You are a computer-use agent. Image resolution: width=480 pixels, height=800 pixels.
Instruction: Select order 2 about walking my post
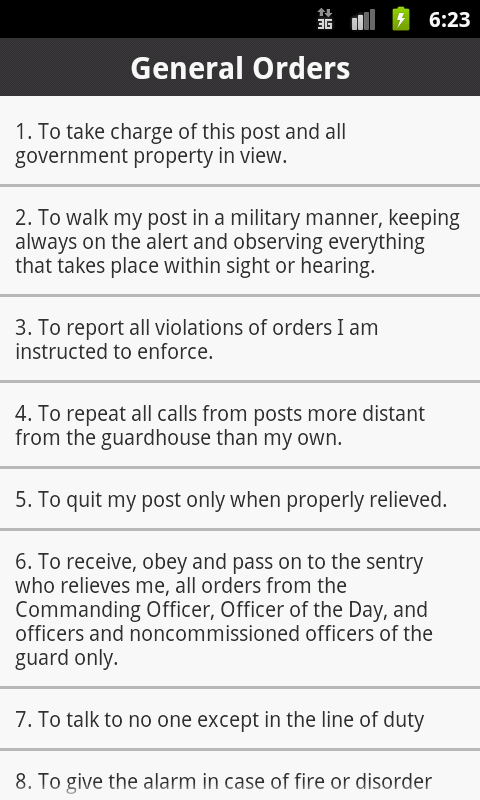[x=240, y=241]
